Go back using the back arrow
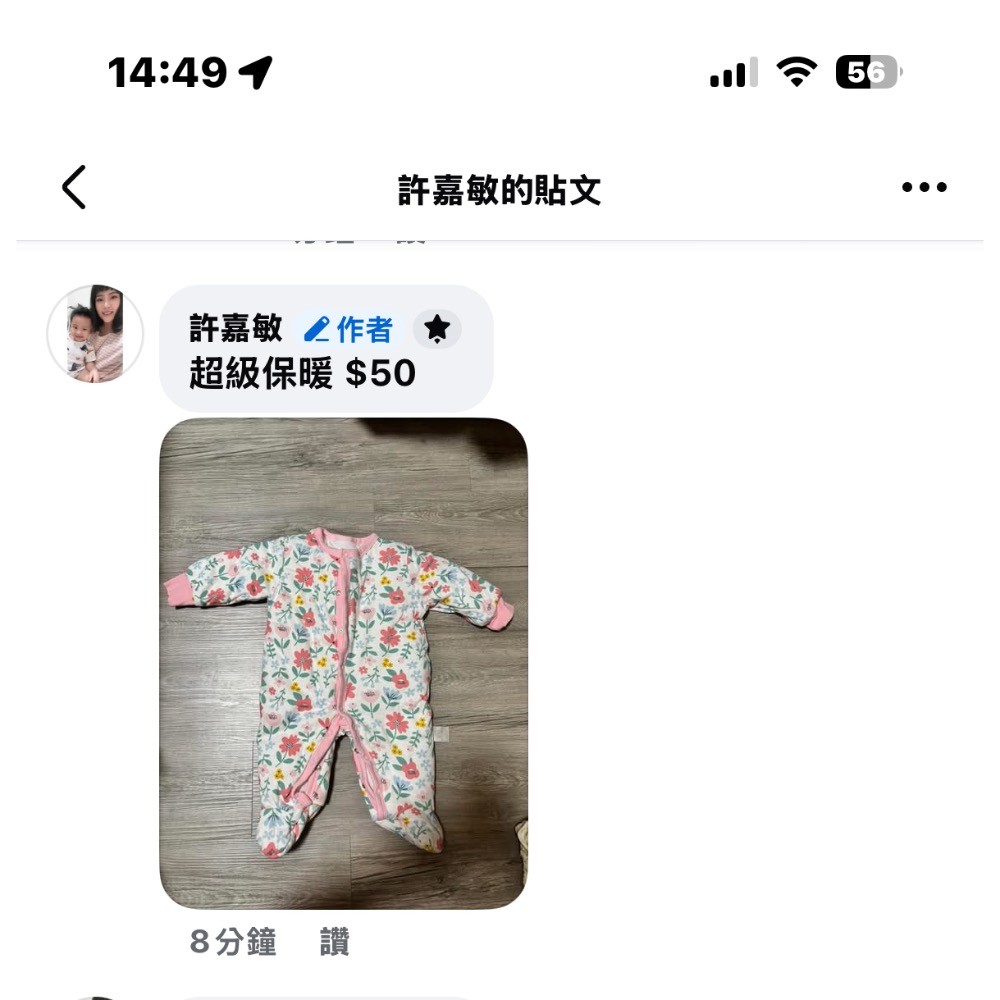Image resolution: width=1000 pixels, height=1000 pixels. pyautogui.click(x=75, y=187)
